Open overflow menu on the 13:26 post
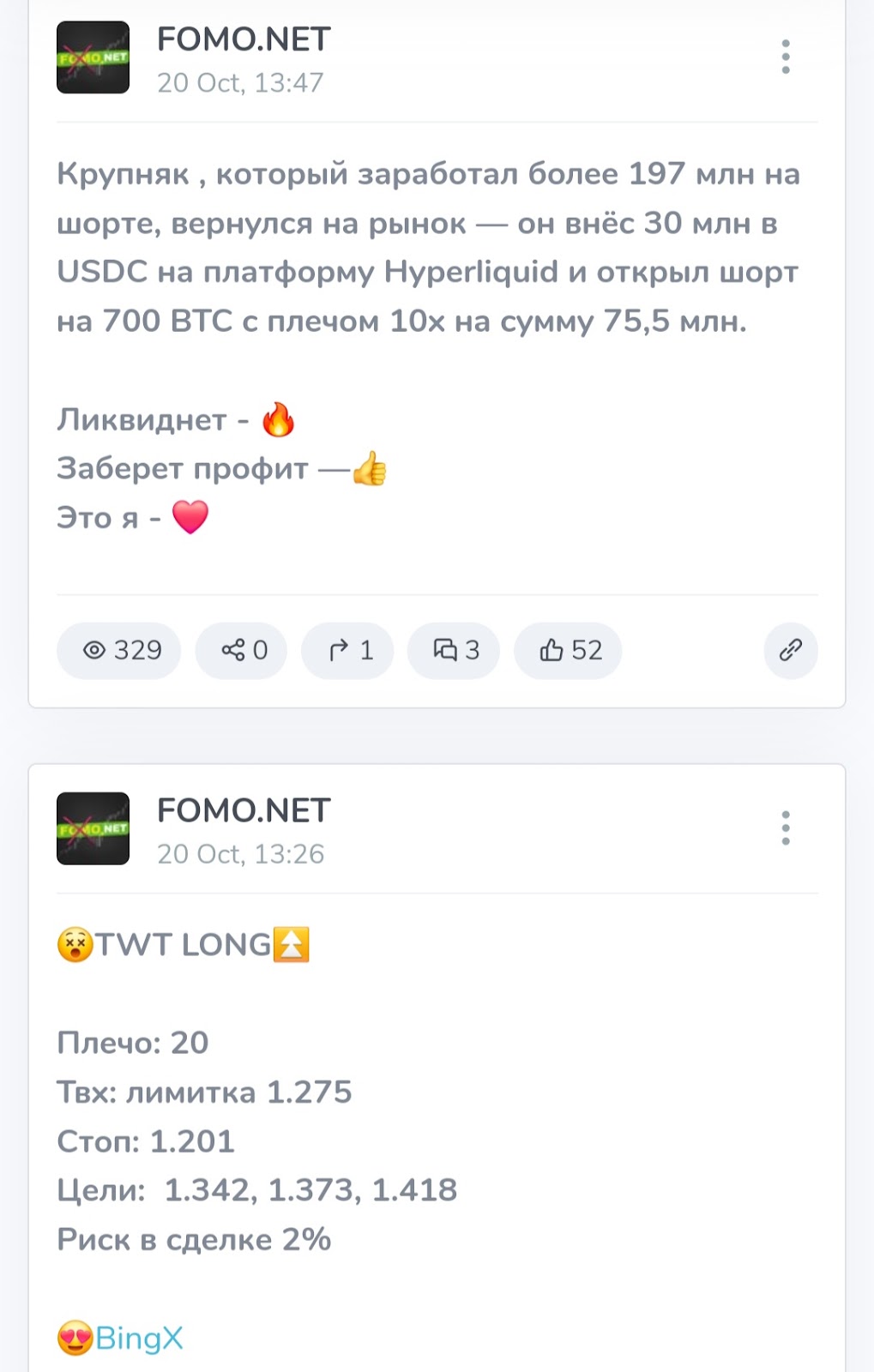Image resolution: width=874 pixels, height=1372 pixels. pyautogui.click(x=785, y=827)
